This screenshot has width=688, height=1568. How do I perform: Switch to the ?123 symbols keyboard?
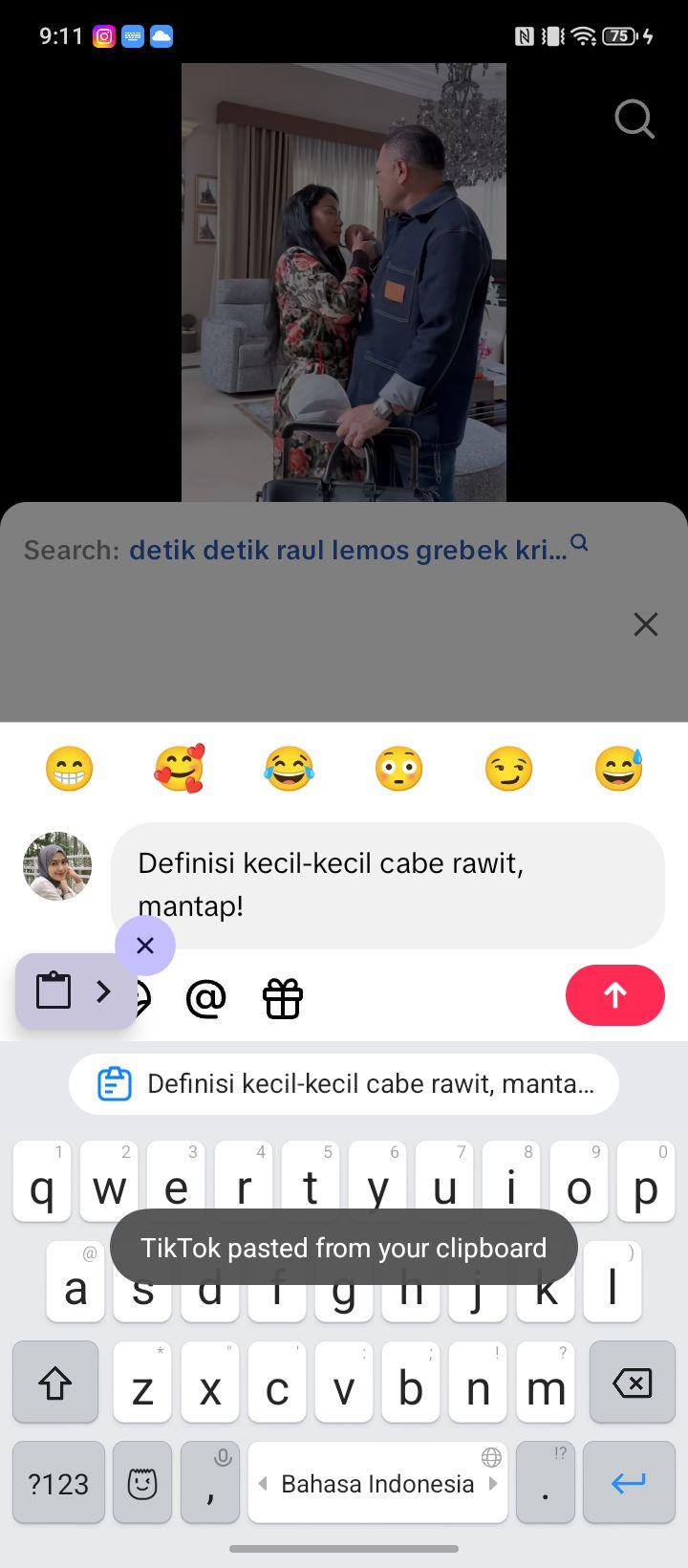(x=58, y=1483)
